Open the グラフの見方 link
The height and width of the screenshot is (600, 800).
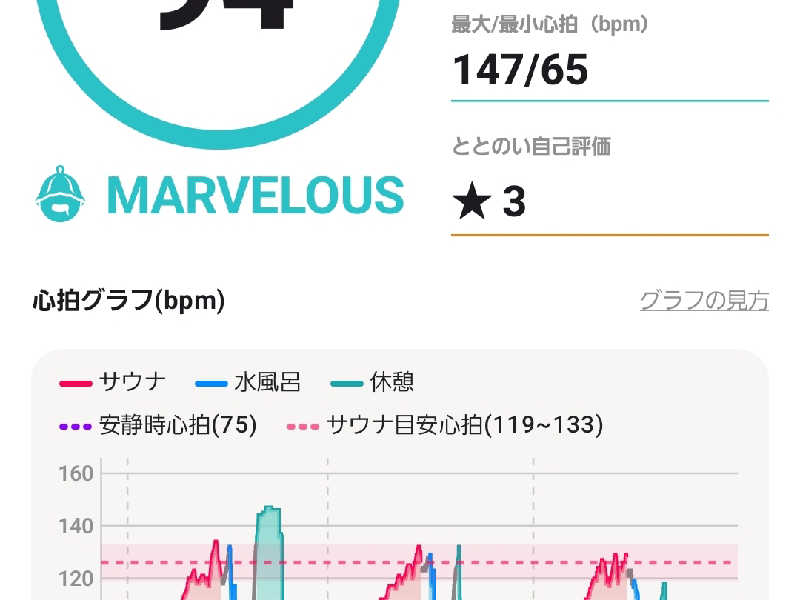(x=704, y=300)
